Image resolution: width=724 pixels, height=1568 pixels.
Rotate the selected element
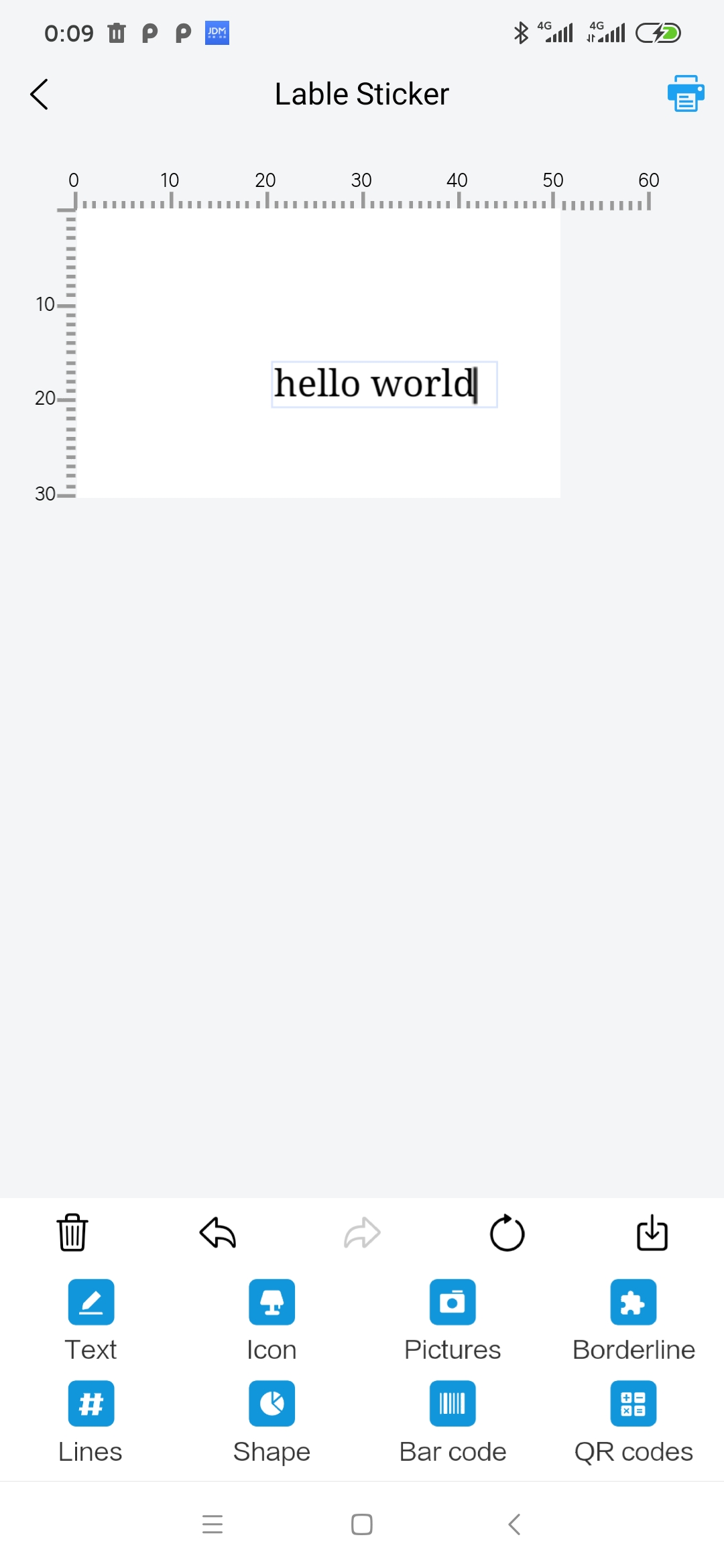point(507,1233)
